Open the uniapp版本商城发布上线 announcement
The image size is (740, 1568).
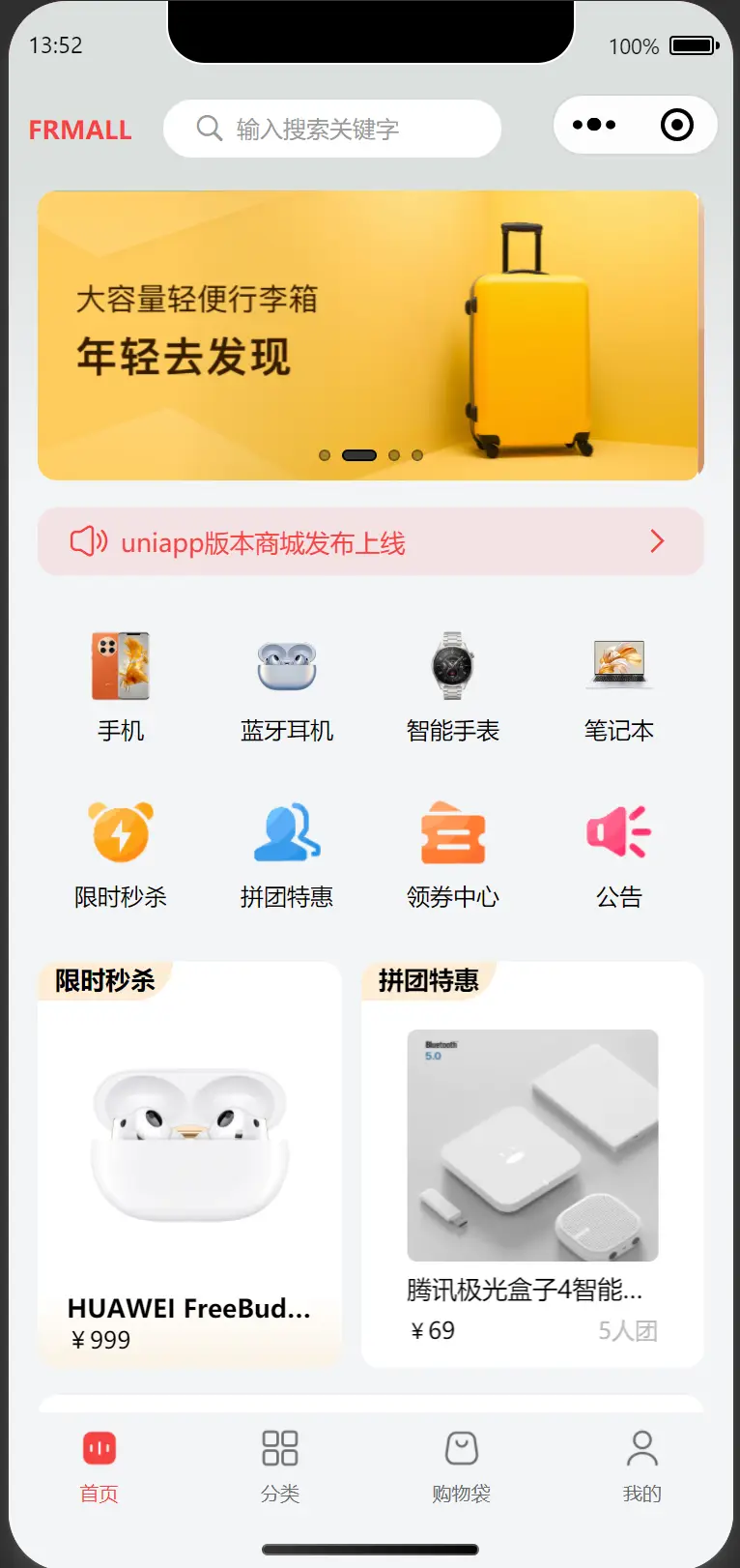pyautogui.click(x=370, y=541)
